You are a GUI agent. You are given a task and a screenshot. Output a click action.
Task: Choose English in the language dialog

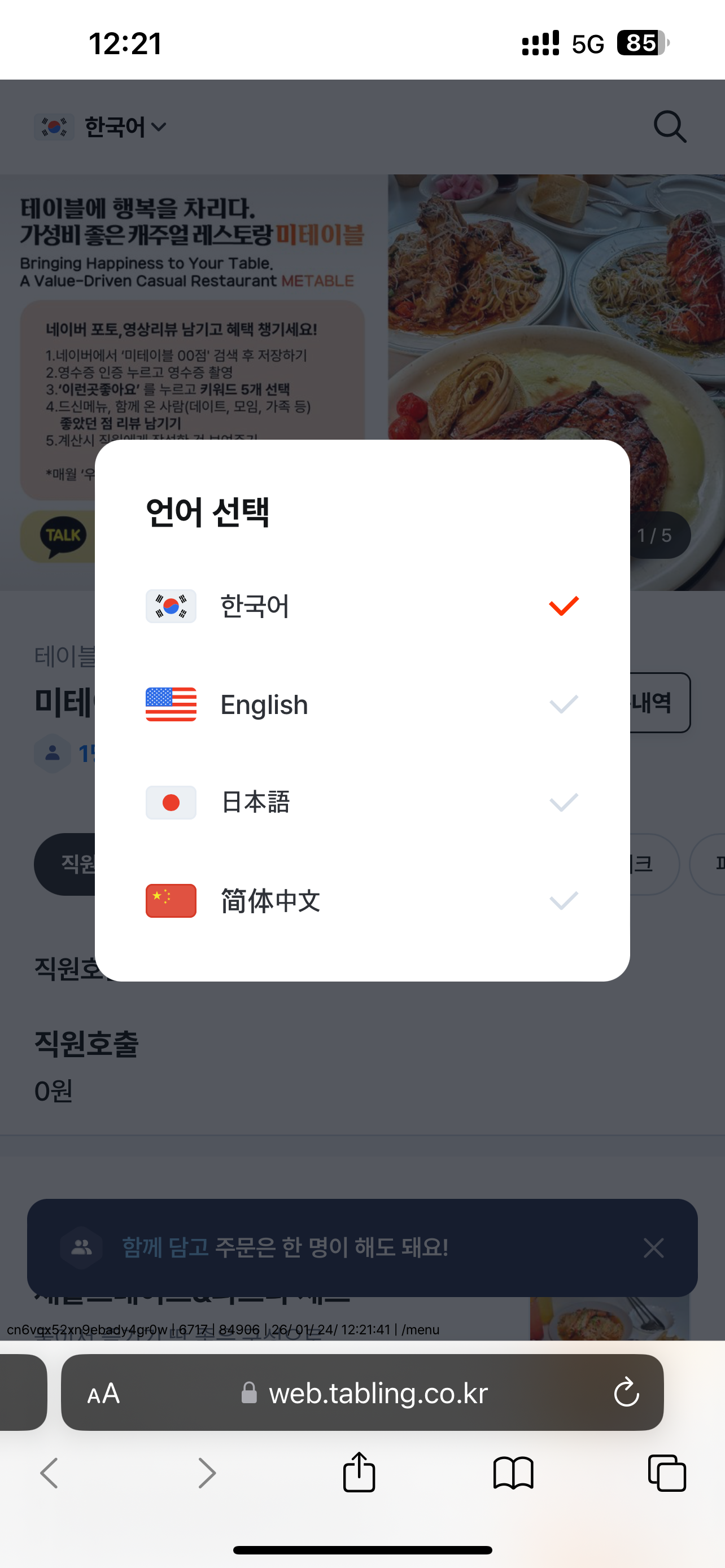pyautogui.click(x=361, y=704)
